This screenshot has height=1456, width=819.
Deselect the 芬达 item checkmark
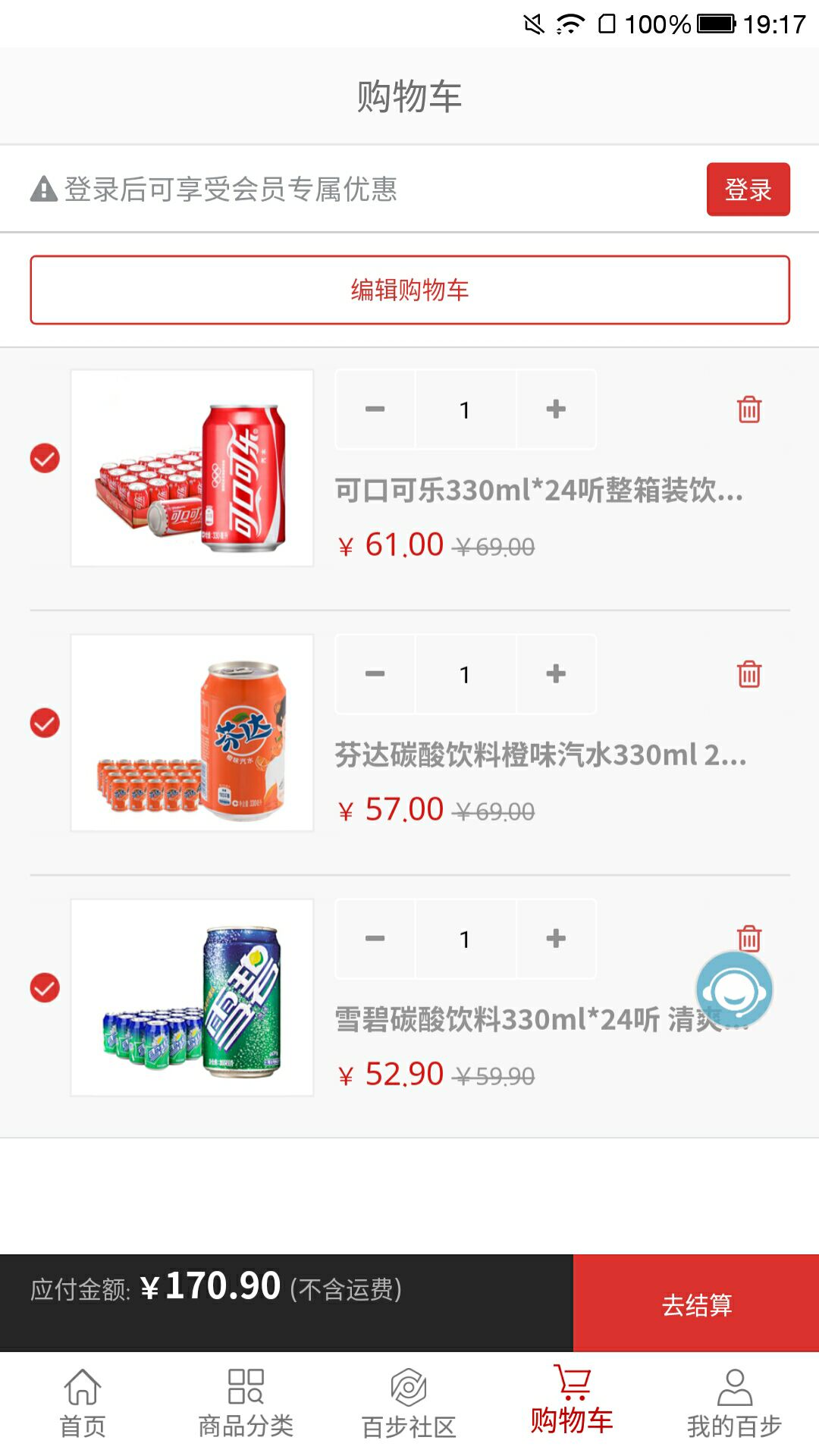tap(43, 724)
